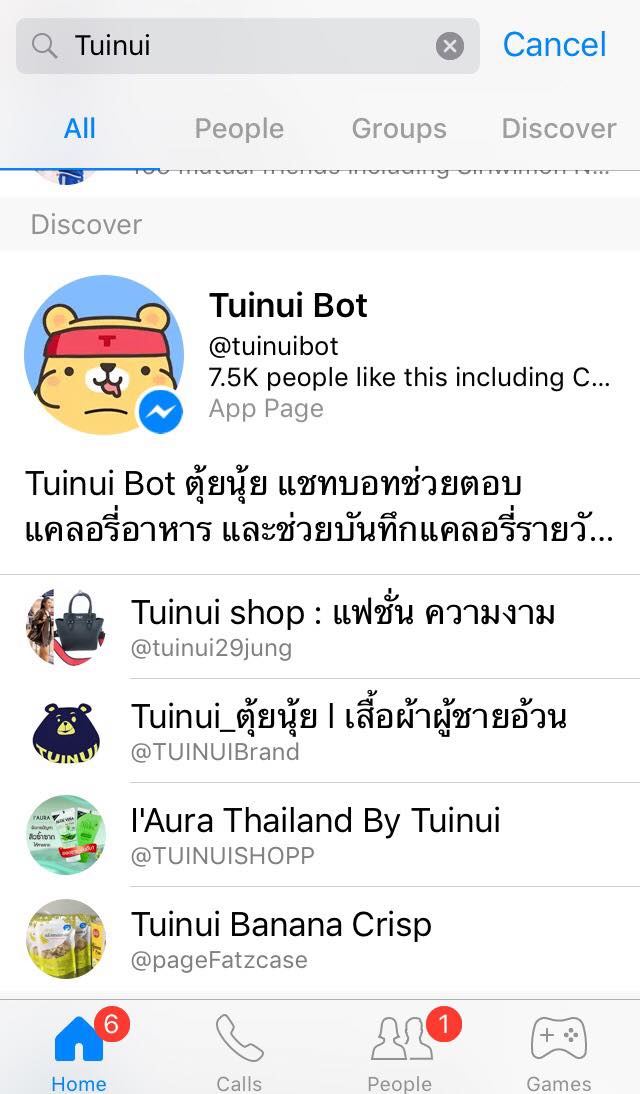The image size is (640, 1094).
Task: Open the @TUINUIBrand page result
Action: (x=348, y=731)
